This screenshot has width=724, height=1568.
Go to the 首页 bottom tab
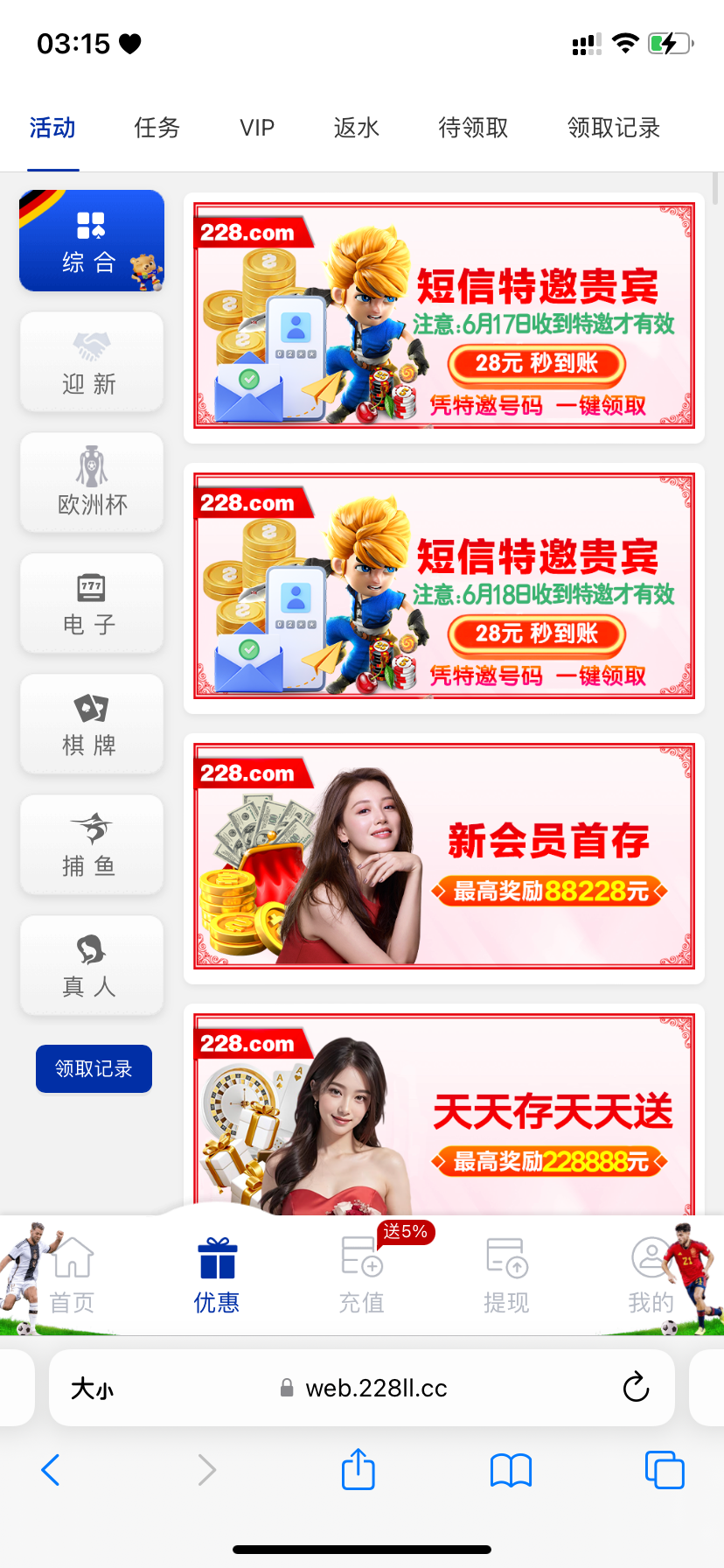pos(72,1276)
